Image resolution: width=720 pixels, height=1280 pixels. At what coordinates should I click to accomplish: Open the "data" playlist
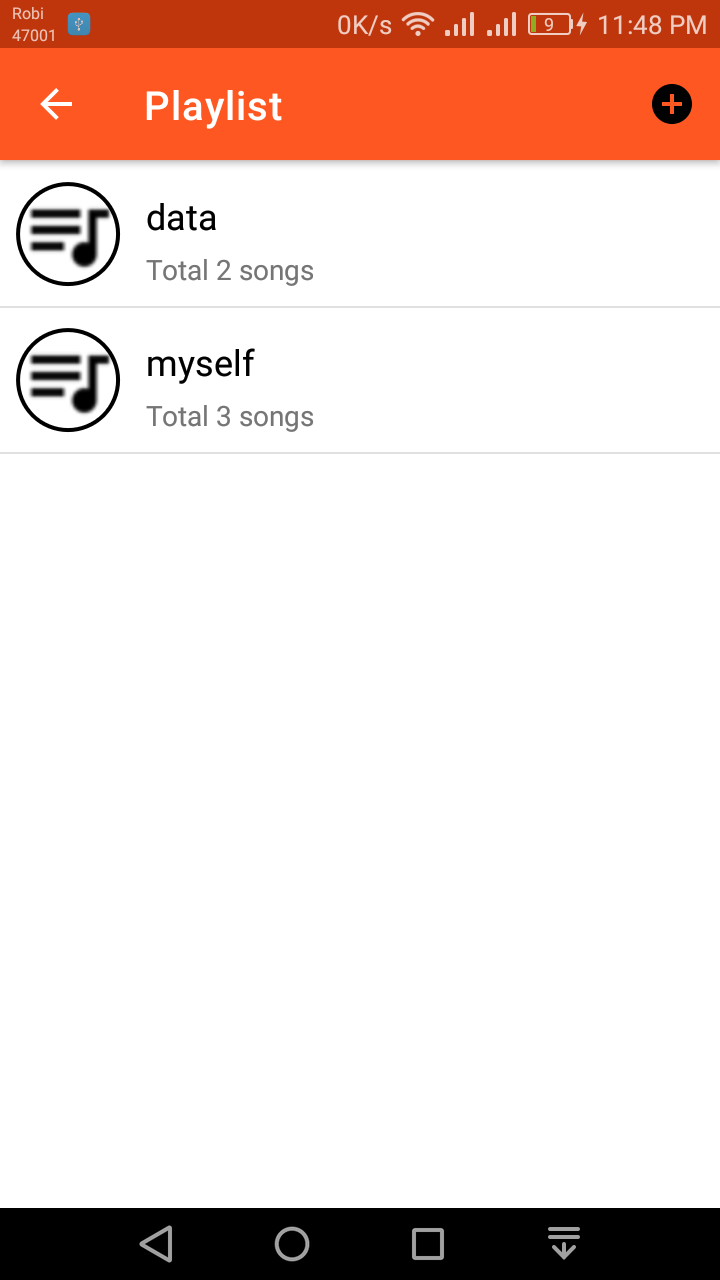point(360,235)
